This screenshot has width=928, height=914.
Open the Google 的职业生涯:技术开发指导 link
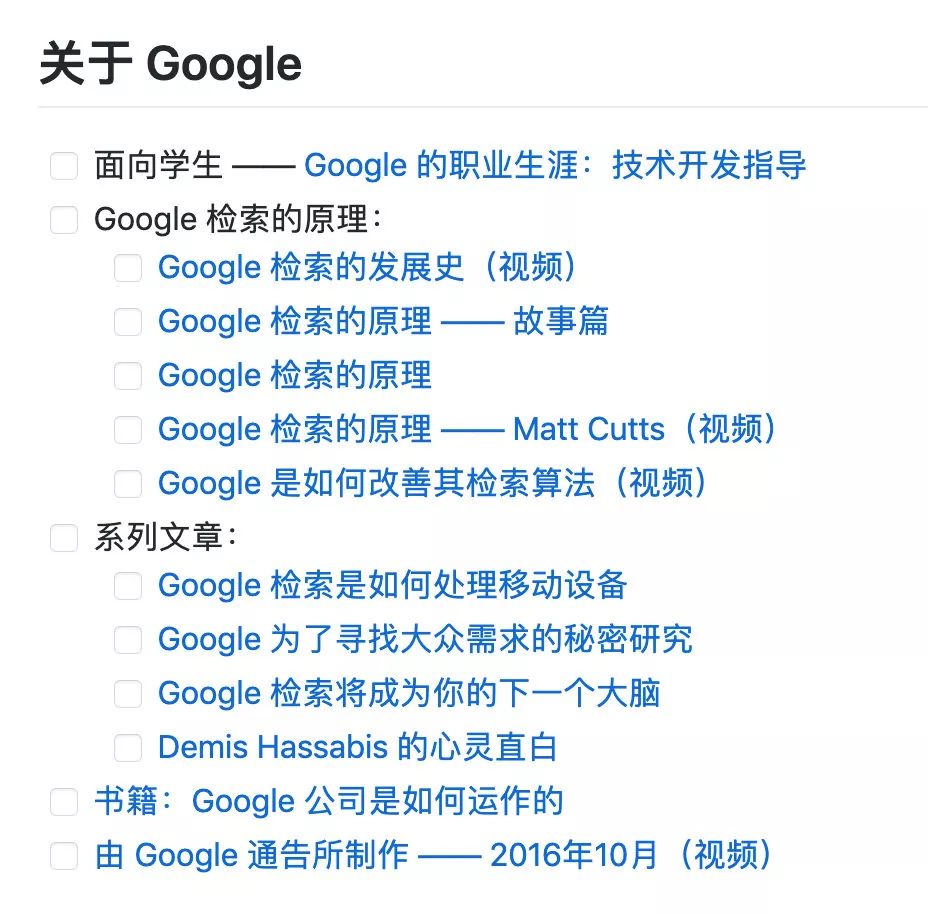tap(555, 165)
